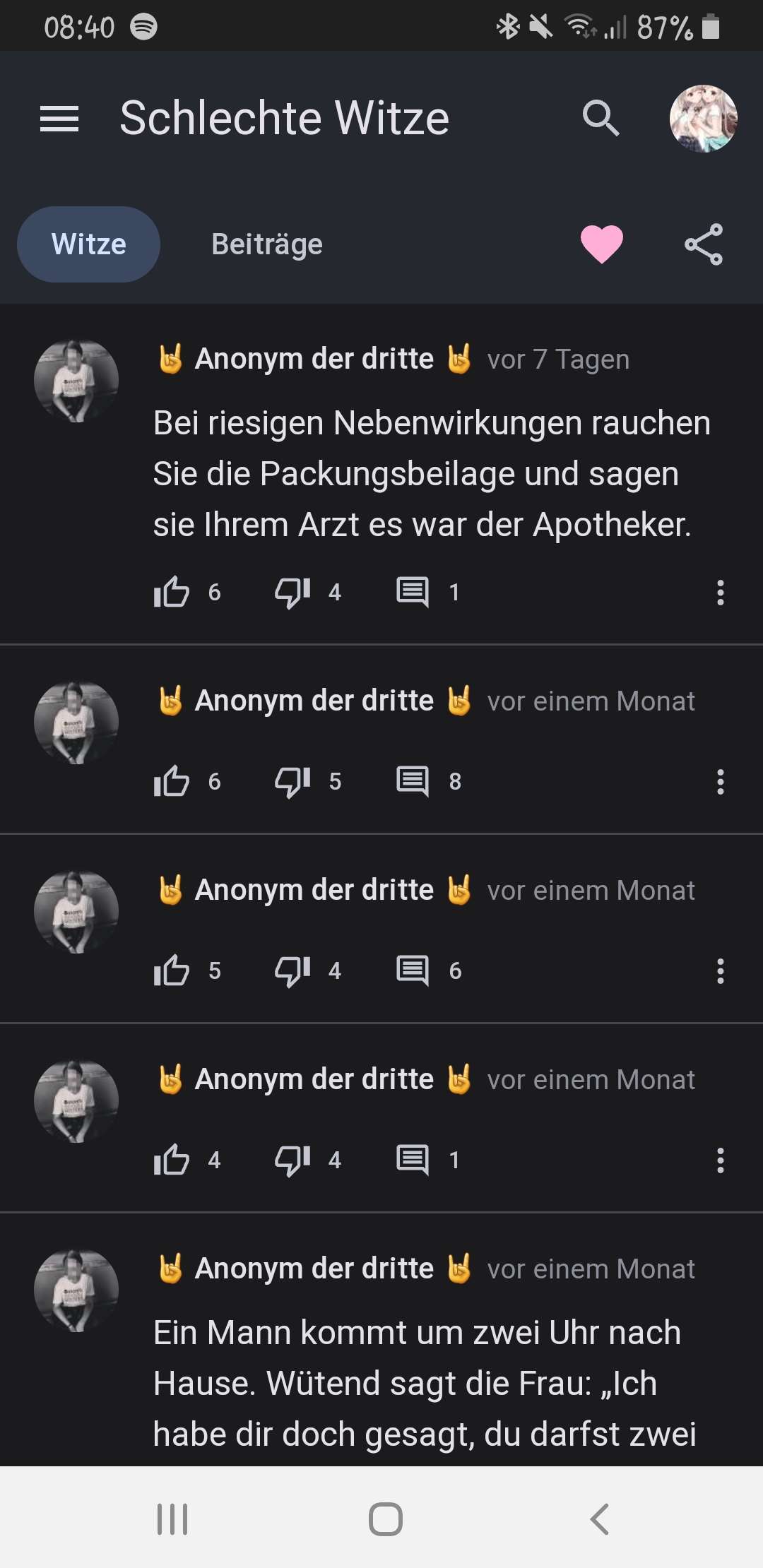Open comments on the post with 8 comments
Viewport: 763px width, 1568px height.
click(x=413, y=781)
